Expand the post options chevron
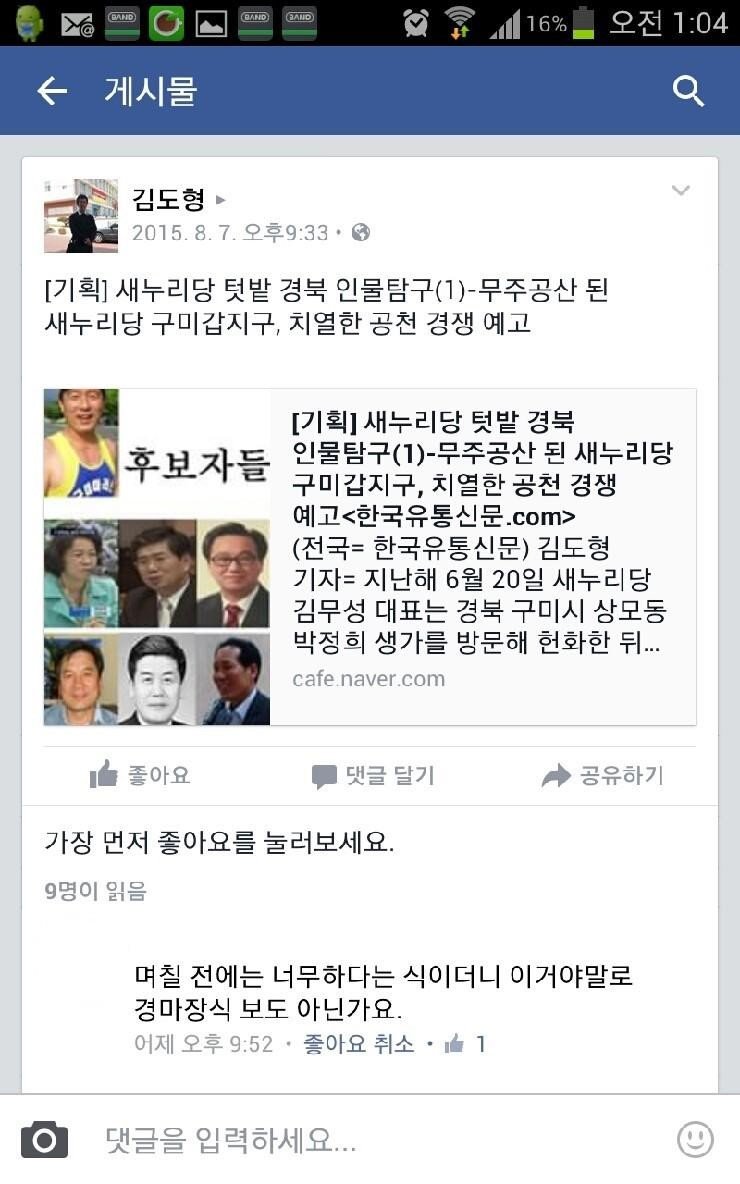 pyautogui.click(x=680, y=191)
